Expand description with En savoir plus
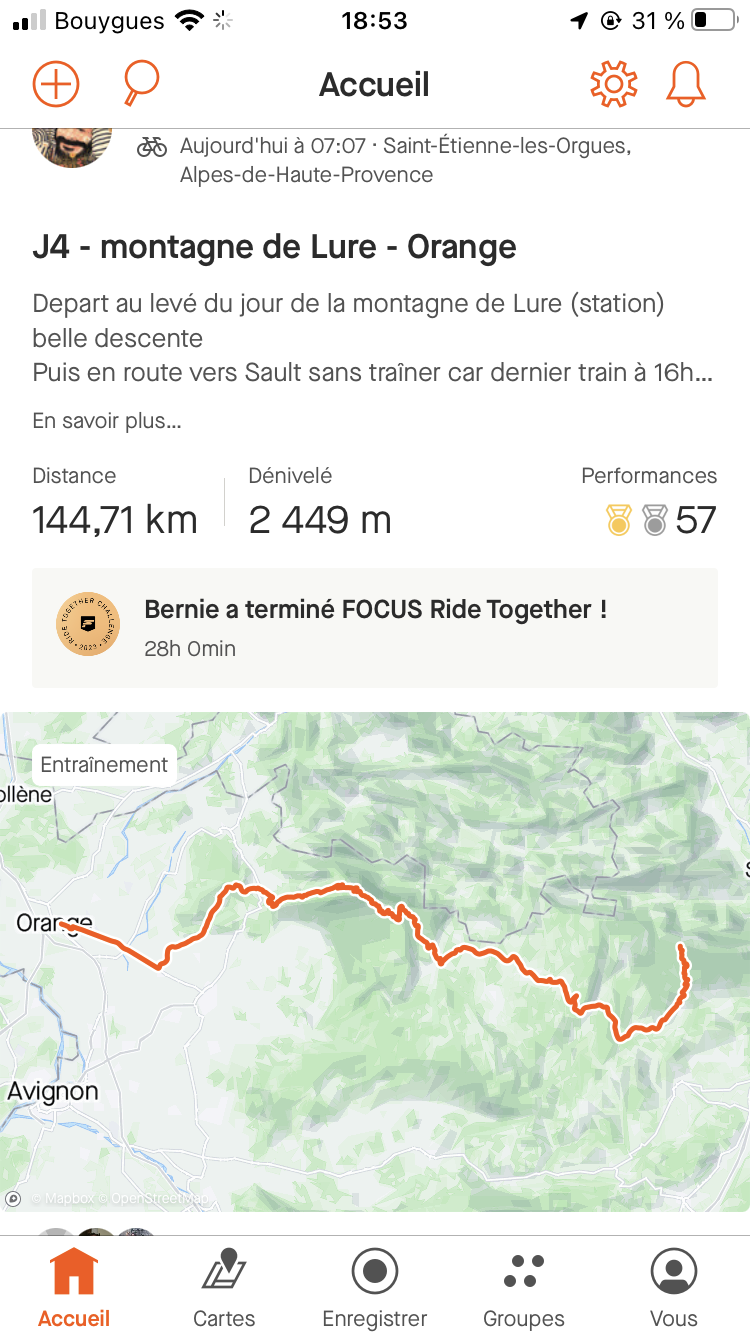 coord(107,421)
